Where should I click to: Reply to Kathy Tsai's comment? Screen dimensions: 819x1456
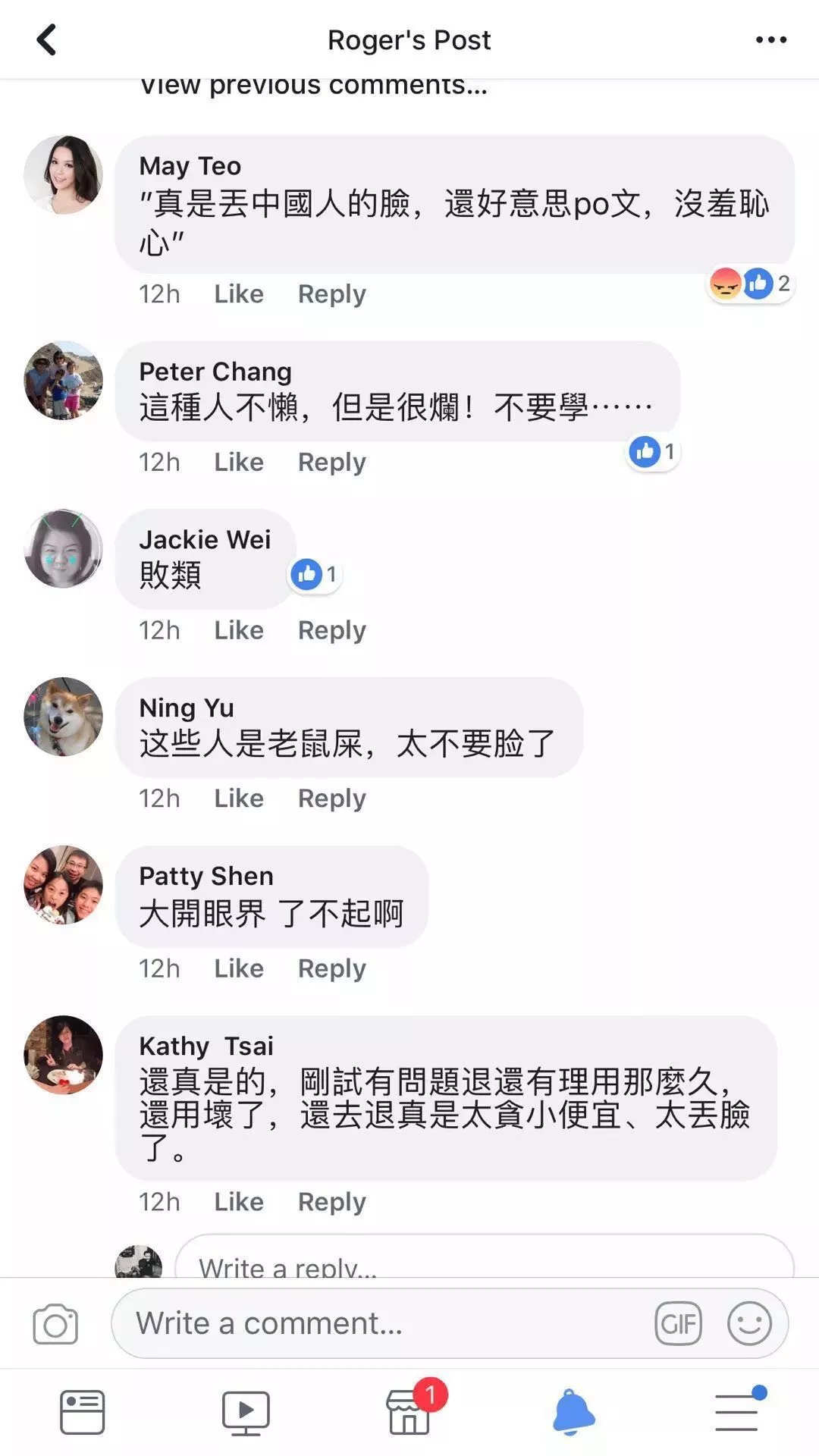(331, 1202)
